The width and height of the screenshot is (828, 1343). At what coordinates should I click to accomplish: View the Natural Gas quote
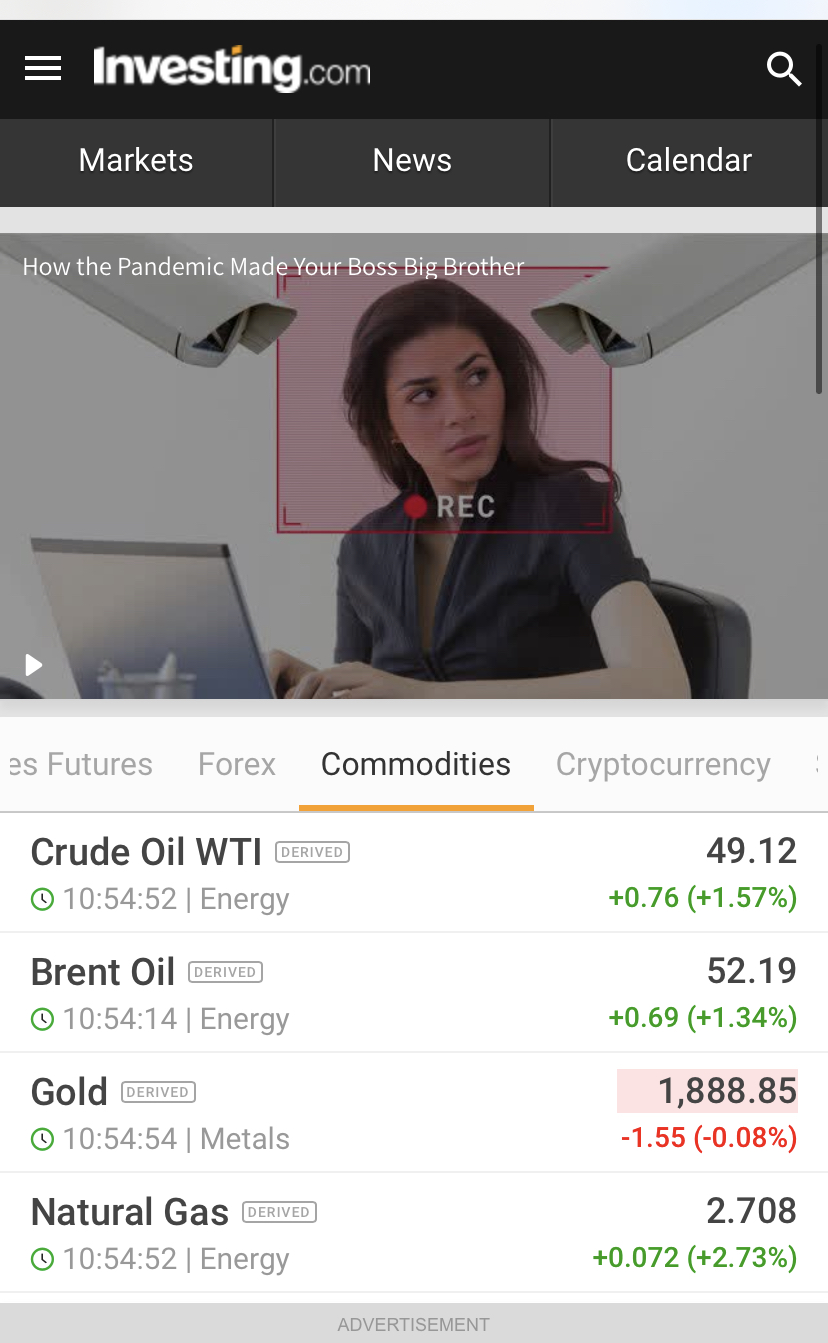point(130,1212)
